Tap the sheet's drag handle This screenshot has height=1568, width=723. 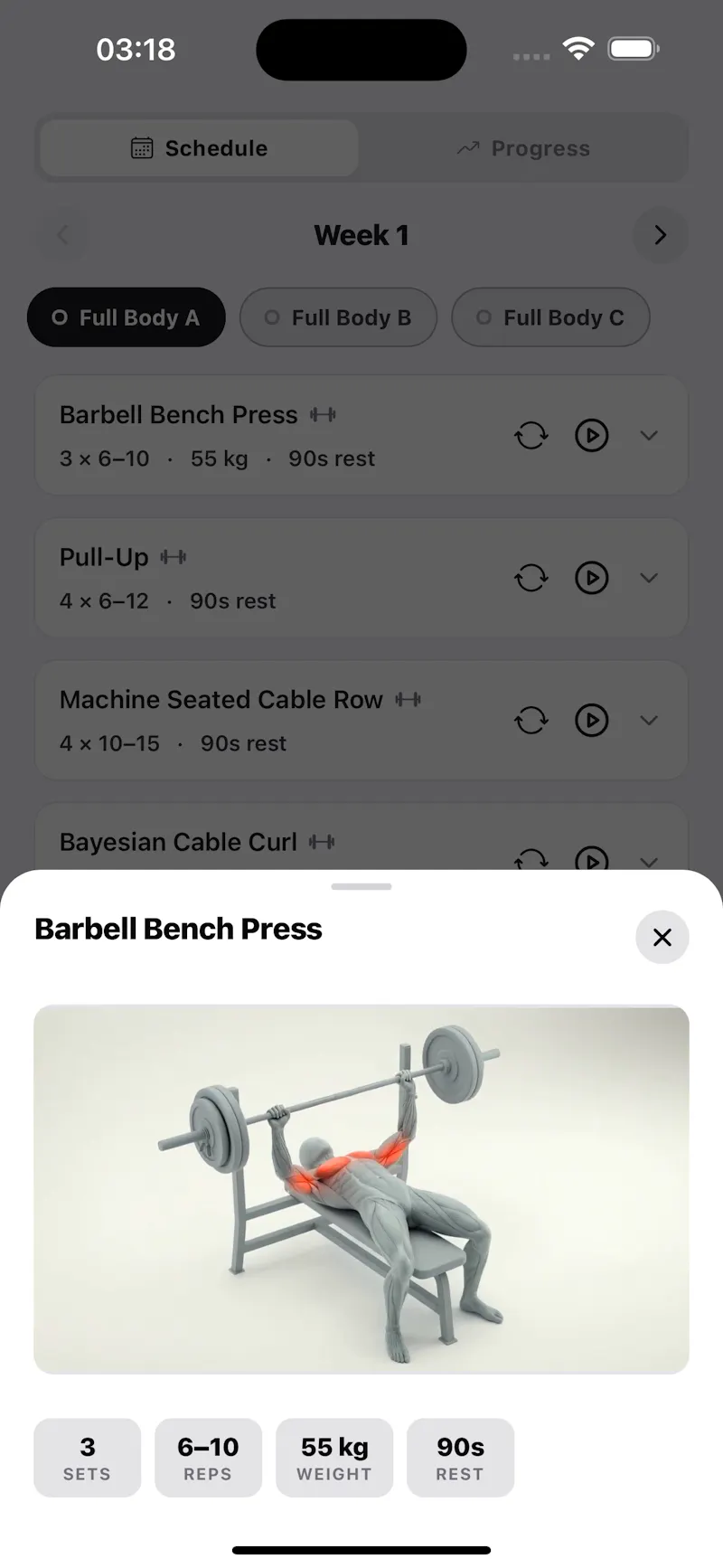click(x=361, y=886)
